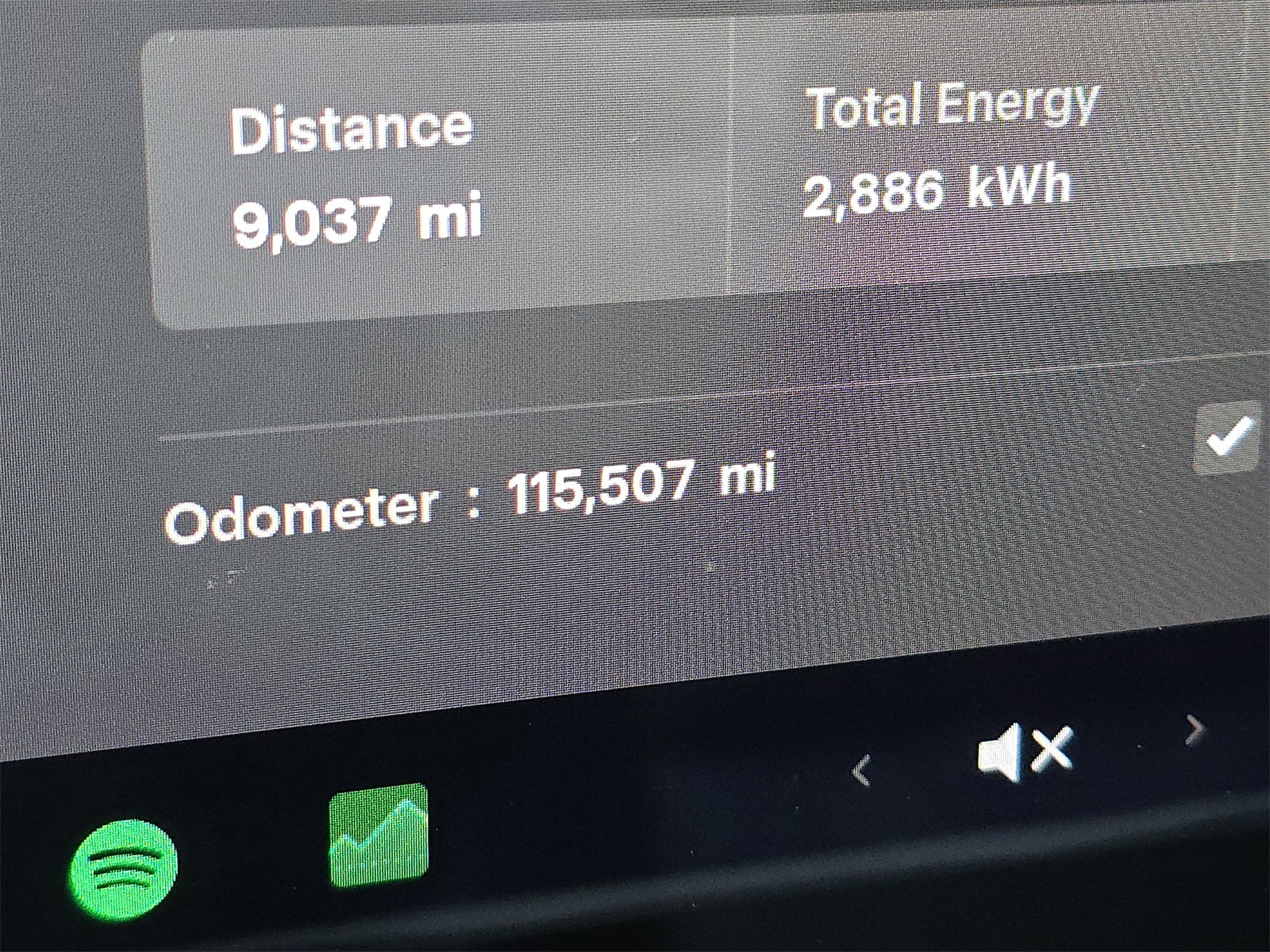Uncheck the Odometer checkbox
The width and height of the screenshot is (1270, 952).
click(1227, 439)
